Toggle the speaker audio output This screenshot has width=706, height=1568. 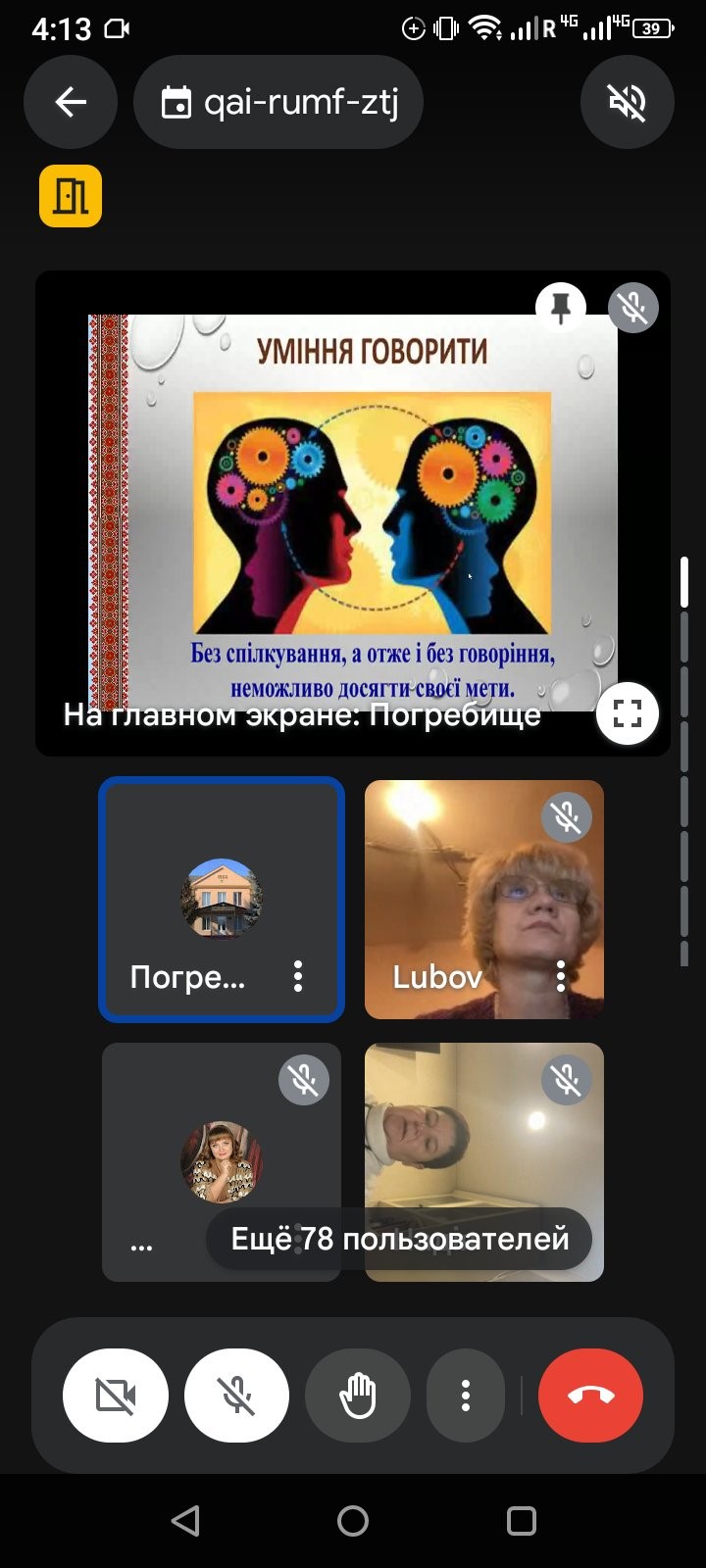pyautogui.click(x=627, y=102)
